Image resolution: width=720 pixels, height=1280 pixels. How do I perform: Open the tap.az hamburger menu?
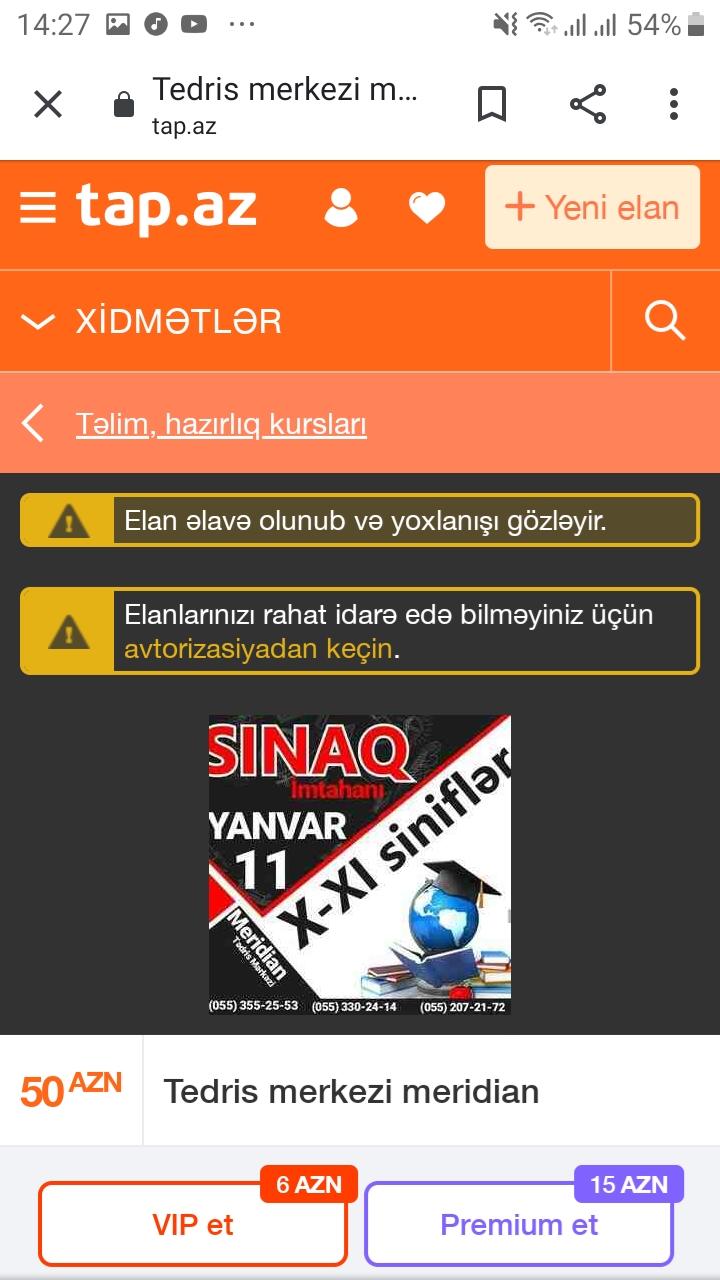[x=38, y=208]
